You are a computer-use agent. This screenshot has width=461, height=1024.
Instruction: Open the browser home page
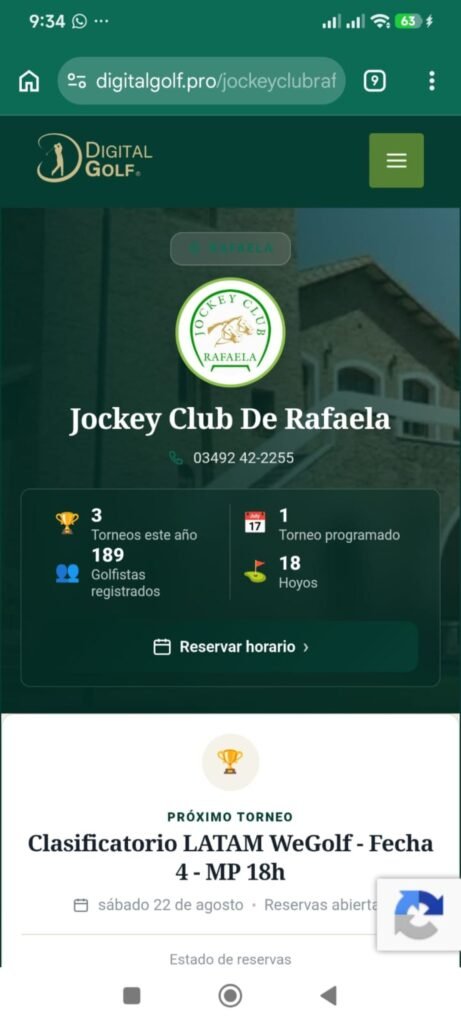tap(29, 81)
